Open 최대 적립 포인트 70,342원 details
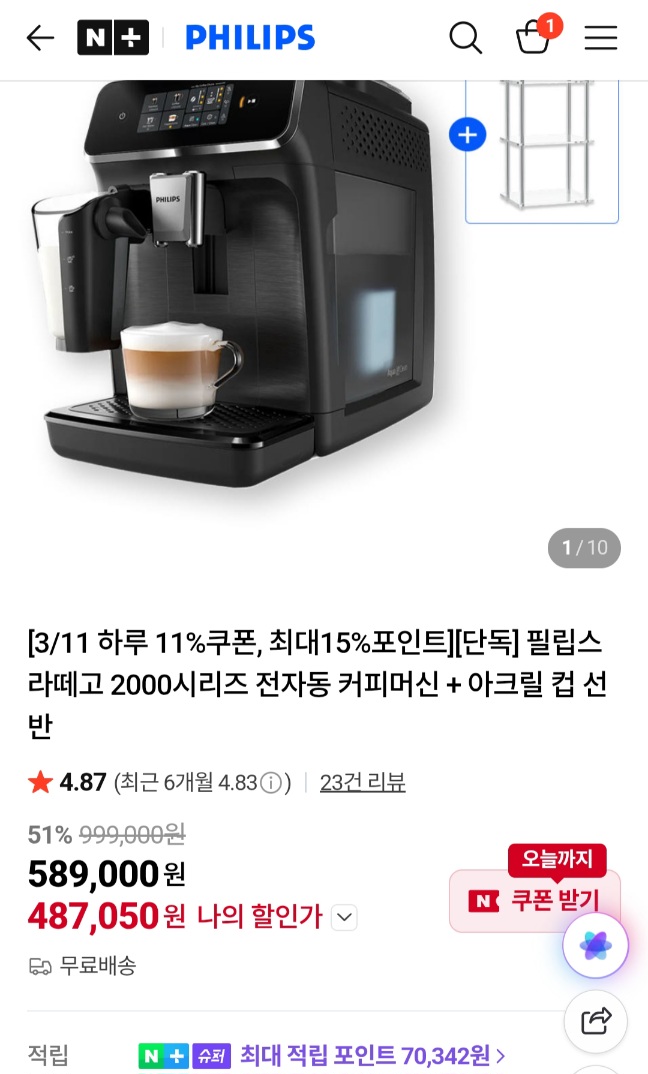 pyautogui.click(x=372, y=1055)
